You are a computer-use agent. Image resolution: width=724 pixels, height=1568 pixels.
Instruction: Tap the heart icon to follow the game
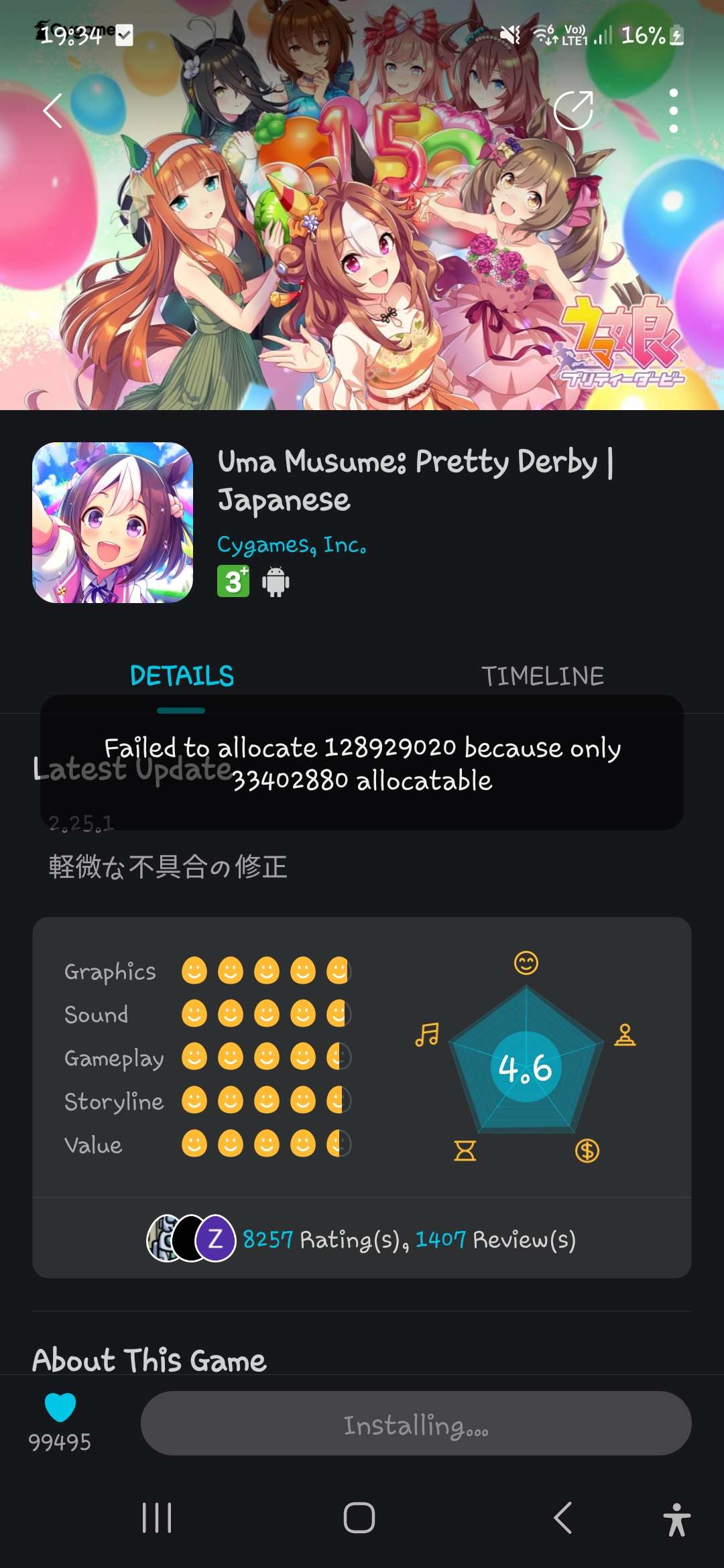point(60,1407)
